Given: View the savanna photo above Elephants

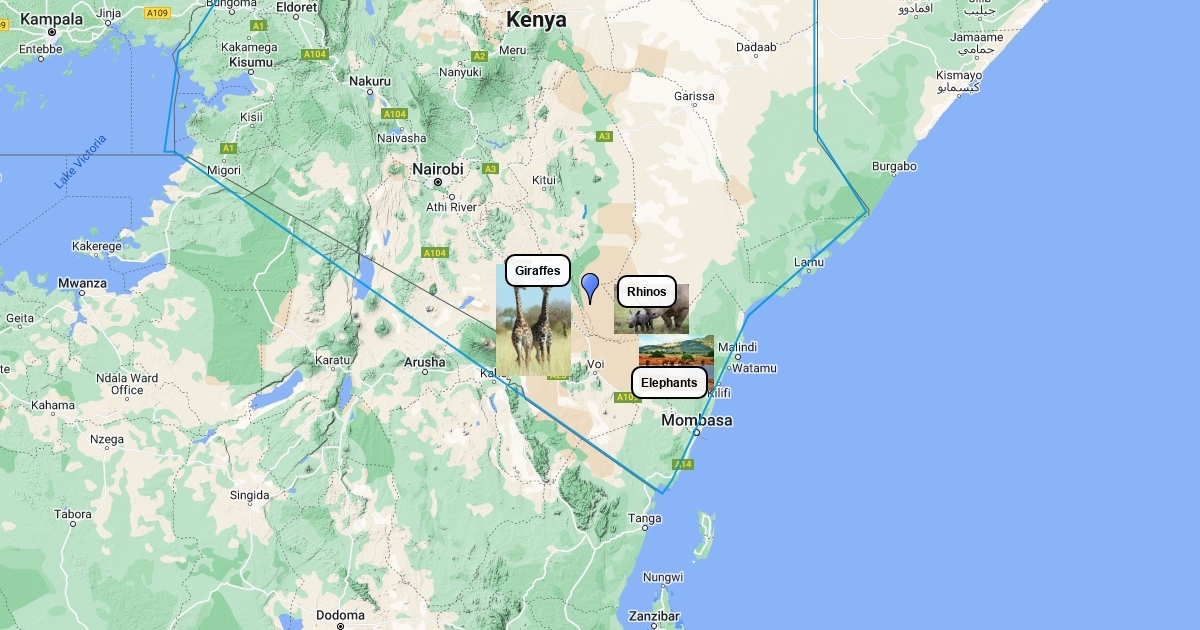Looking at the screenshot, I should (x=677, y=351).
